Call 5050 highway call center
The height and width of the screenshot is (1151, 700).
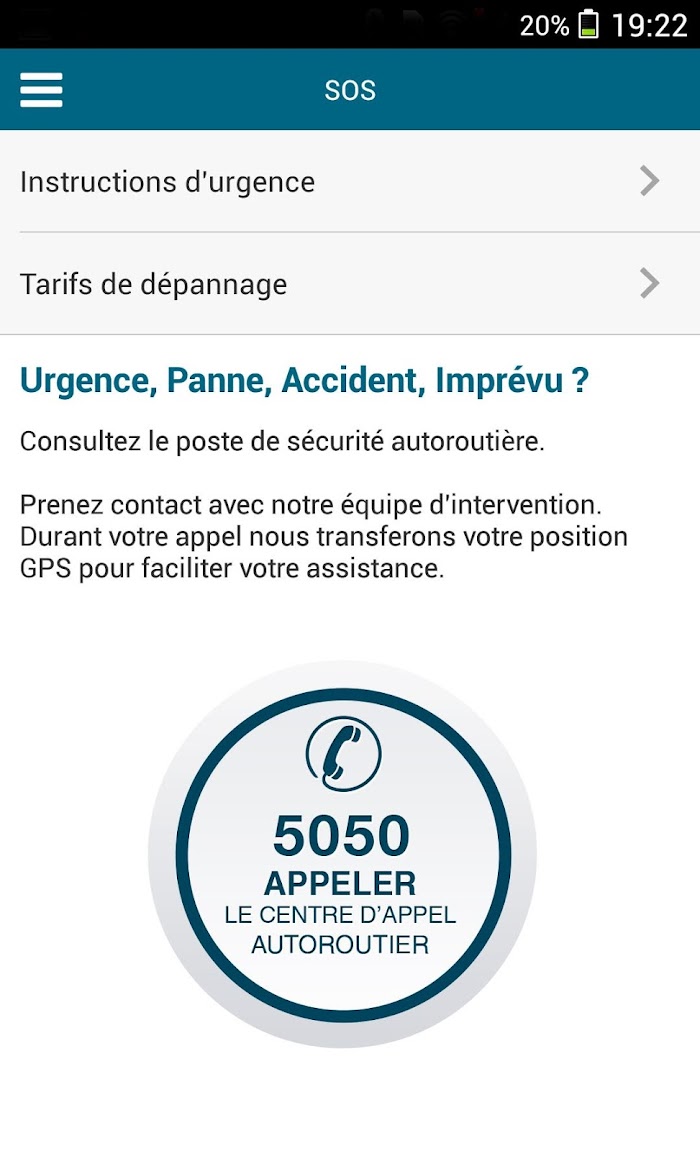pos(342,854)
